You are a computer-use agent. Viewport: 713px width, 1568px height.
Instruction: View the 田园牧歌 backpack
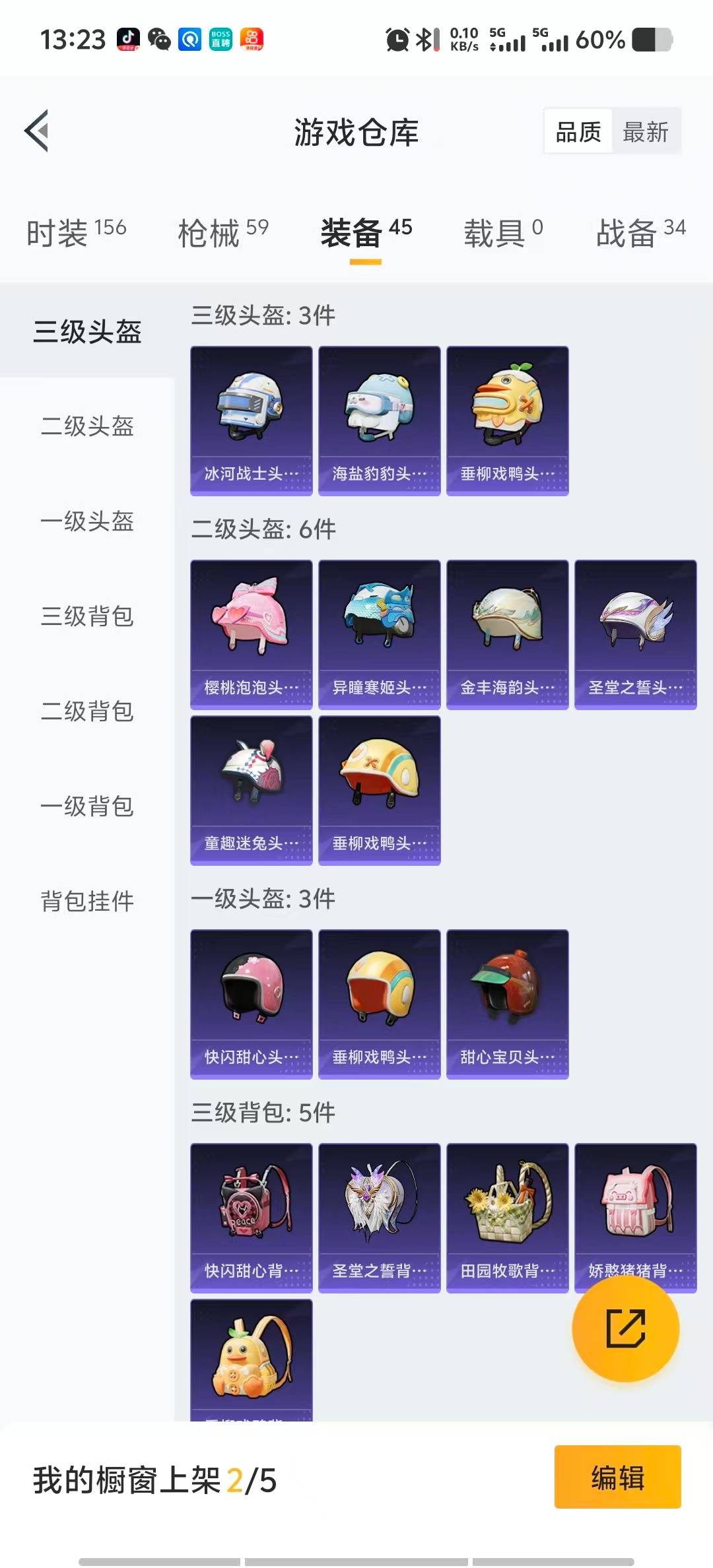click(507, 1218)
